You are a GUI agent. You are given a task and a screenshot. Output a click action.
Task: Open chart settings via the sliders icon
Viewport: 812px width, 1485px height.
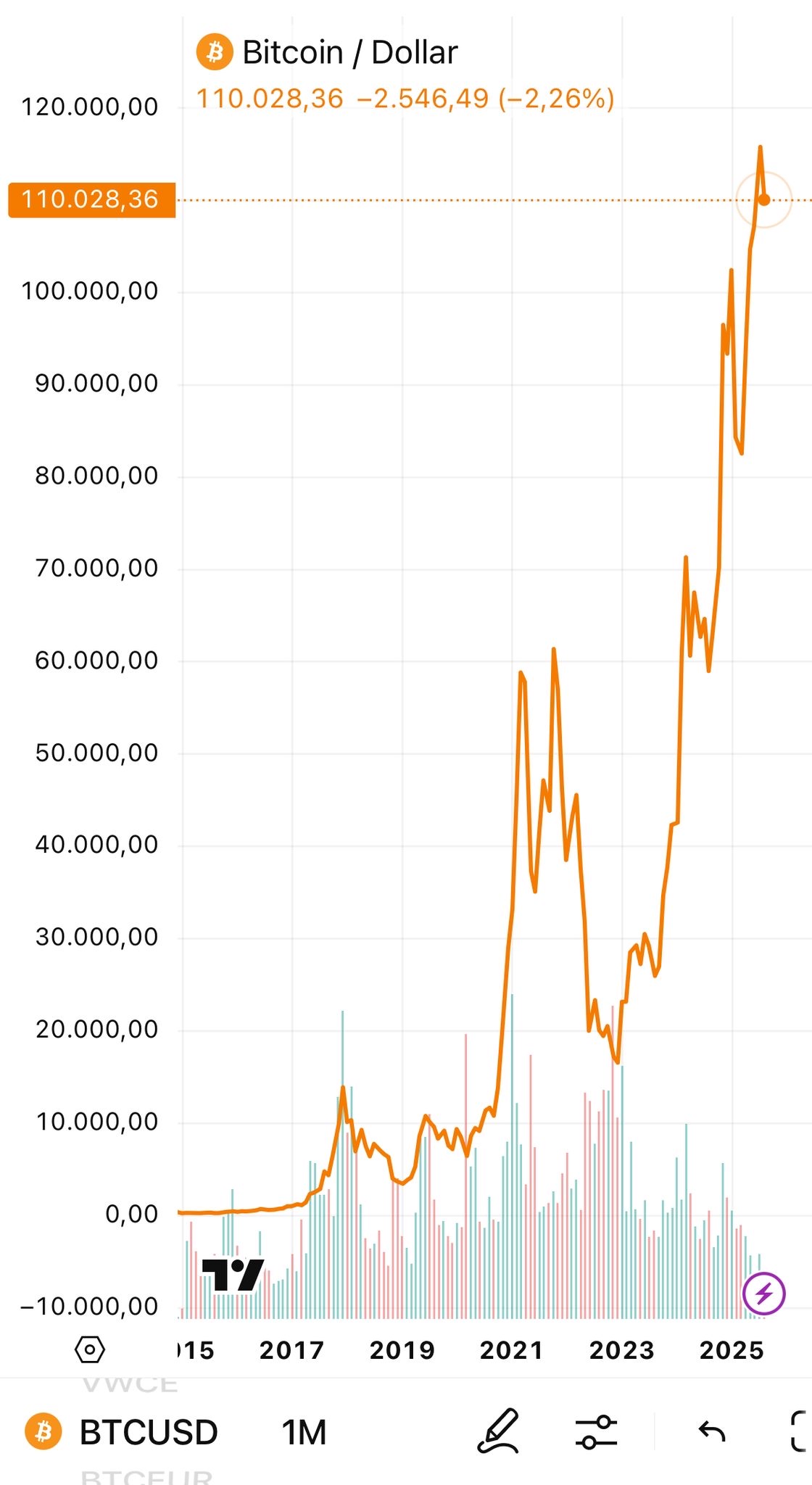pyautogui.click(x=597, y=1430)
